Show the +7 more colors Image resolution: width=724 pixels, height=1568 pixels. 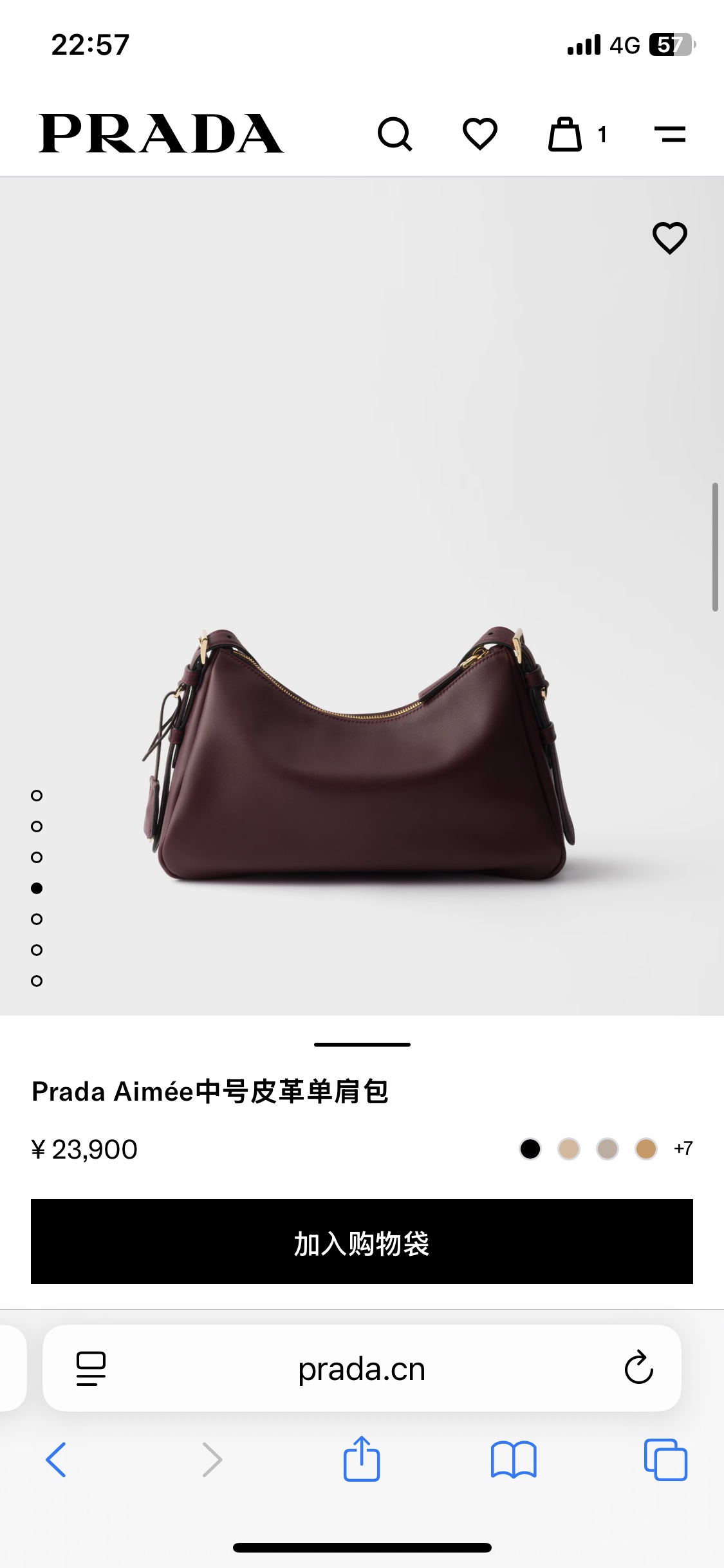click(683, 1149)
